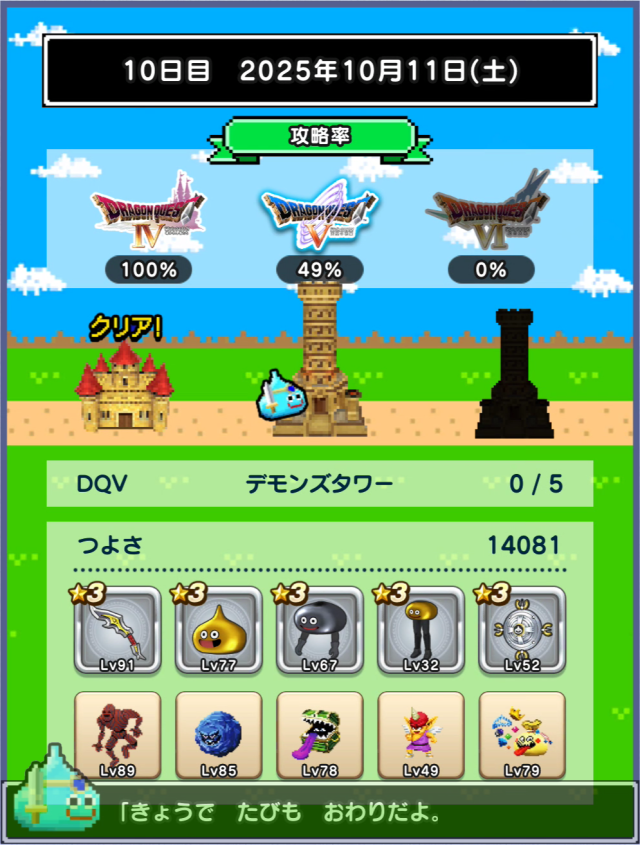Viewport: 640px width, 845px height.
Task: Select the Lv67 black metal armor tile
Action: click(x=319, y=632)
